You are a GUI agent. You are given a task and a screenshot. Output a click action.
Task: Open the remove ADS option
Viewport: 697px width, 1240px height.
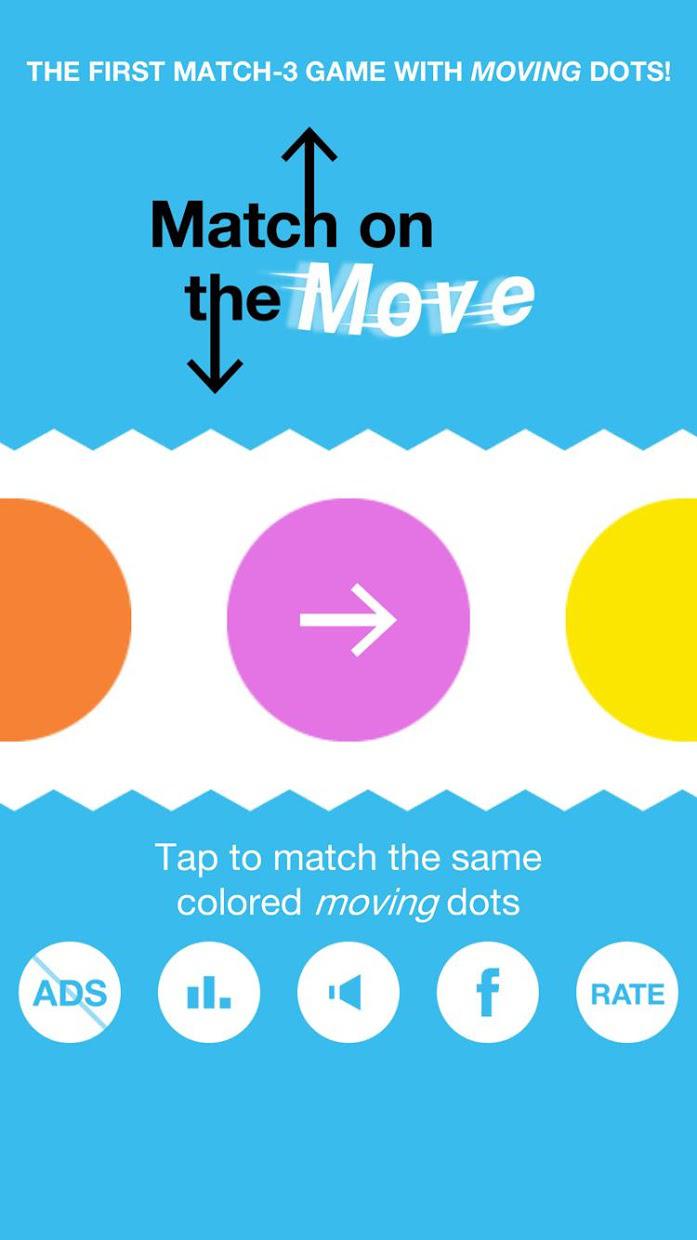coord(69,993)
